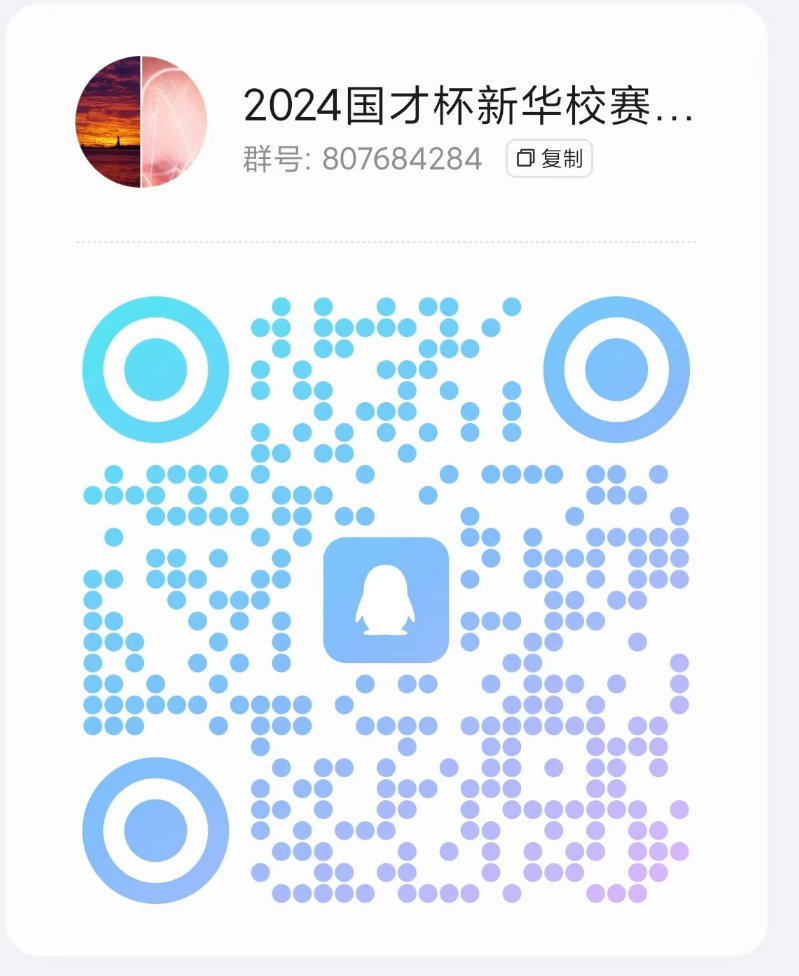The width and height of the screenshot is (799, 976).
Task: Tap the 复制 button beside the group number
Action: pyautogui.click(x=549, y=159)
